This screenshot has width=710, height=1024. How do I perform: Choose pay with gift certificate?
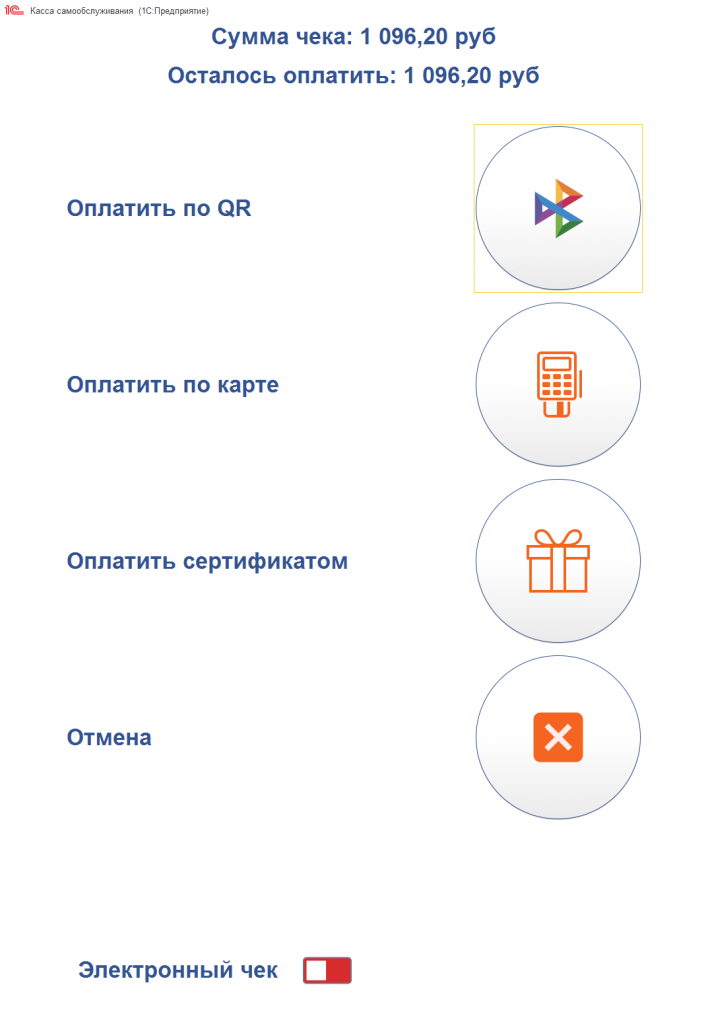click(x=557, y=561)
